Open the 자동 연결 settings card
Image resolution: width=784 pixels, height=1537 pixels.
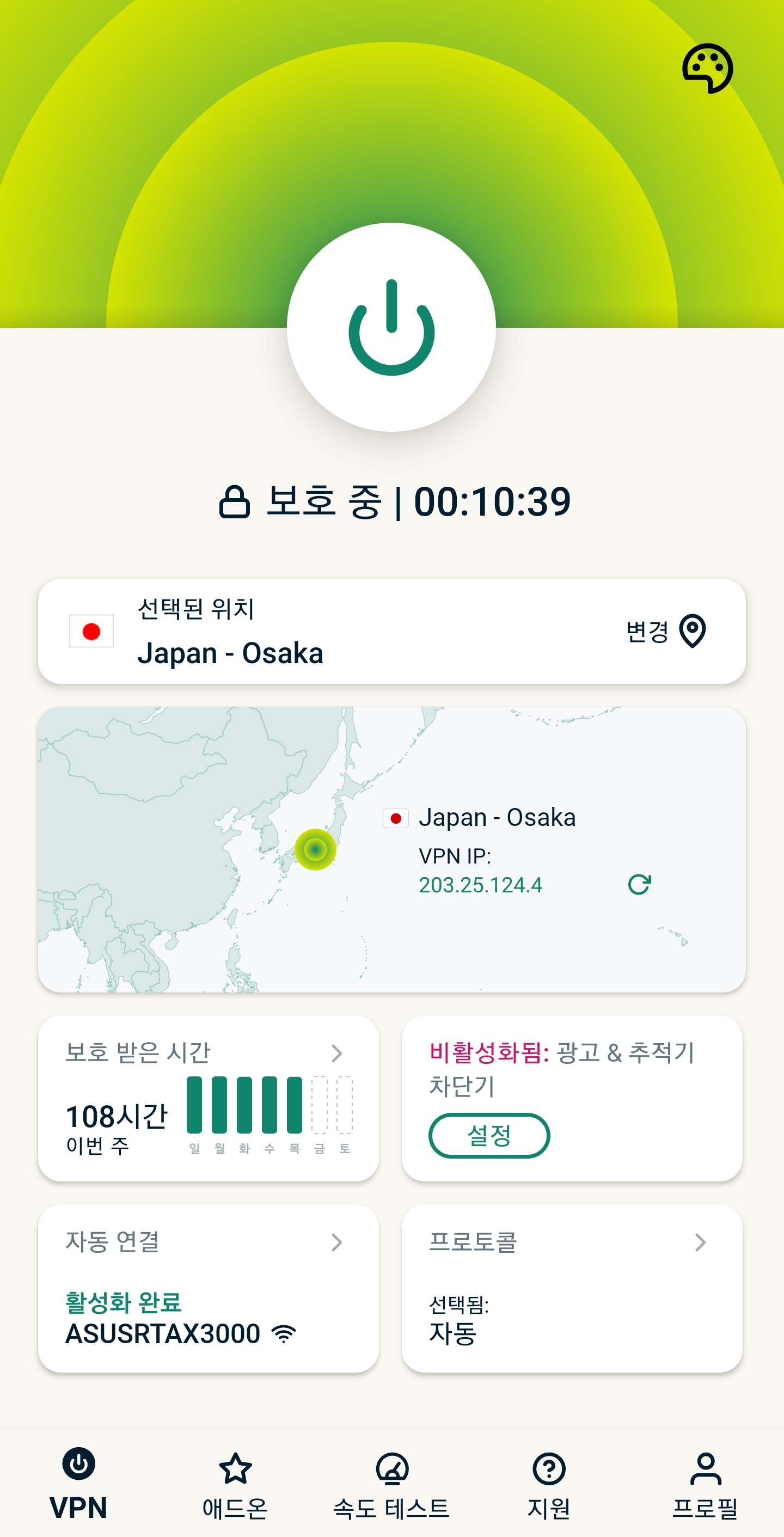(x=208, y=1288)
